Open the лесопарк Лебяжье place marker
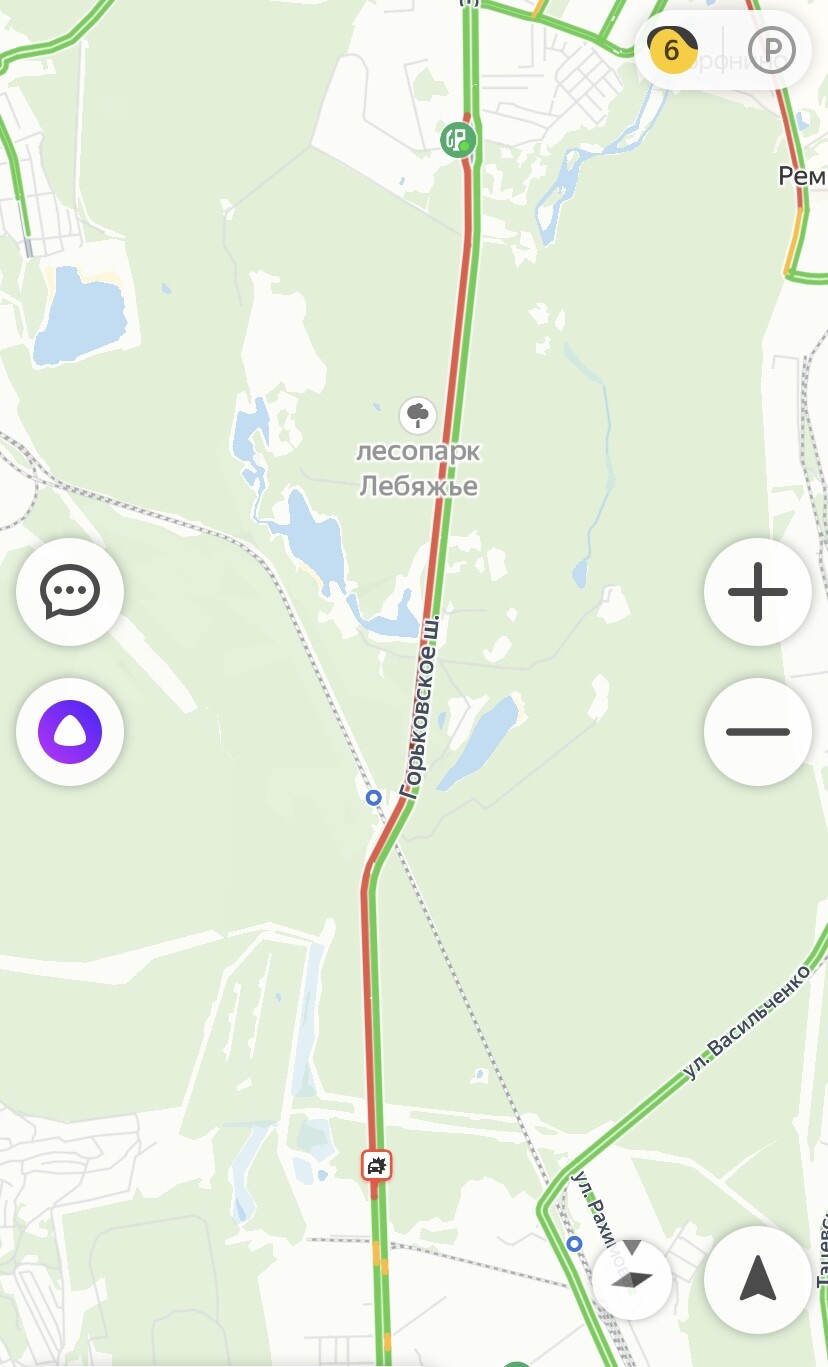The image size is (828, 1367). point(418,413)
